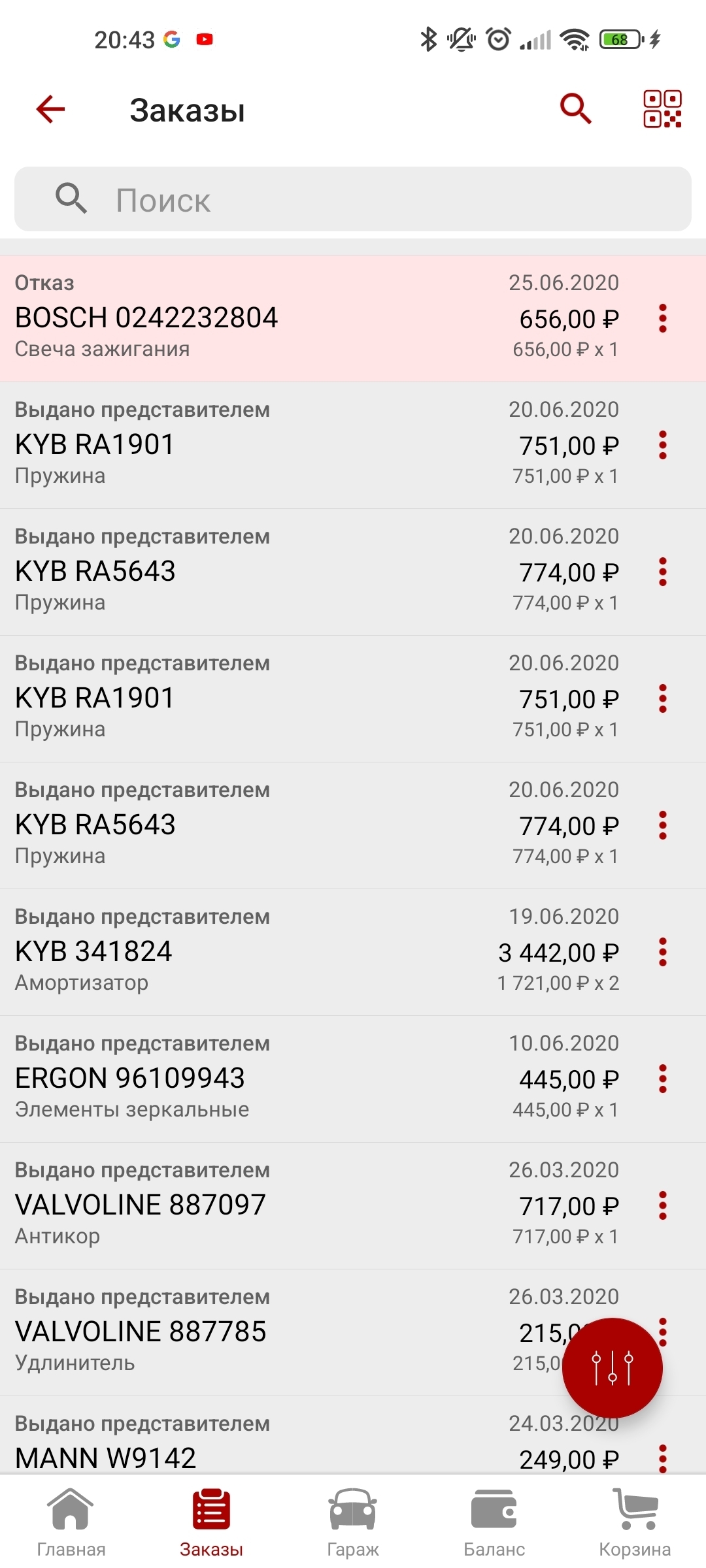View the VALVOLINE 887785 order

coord(261,1332)
